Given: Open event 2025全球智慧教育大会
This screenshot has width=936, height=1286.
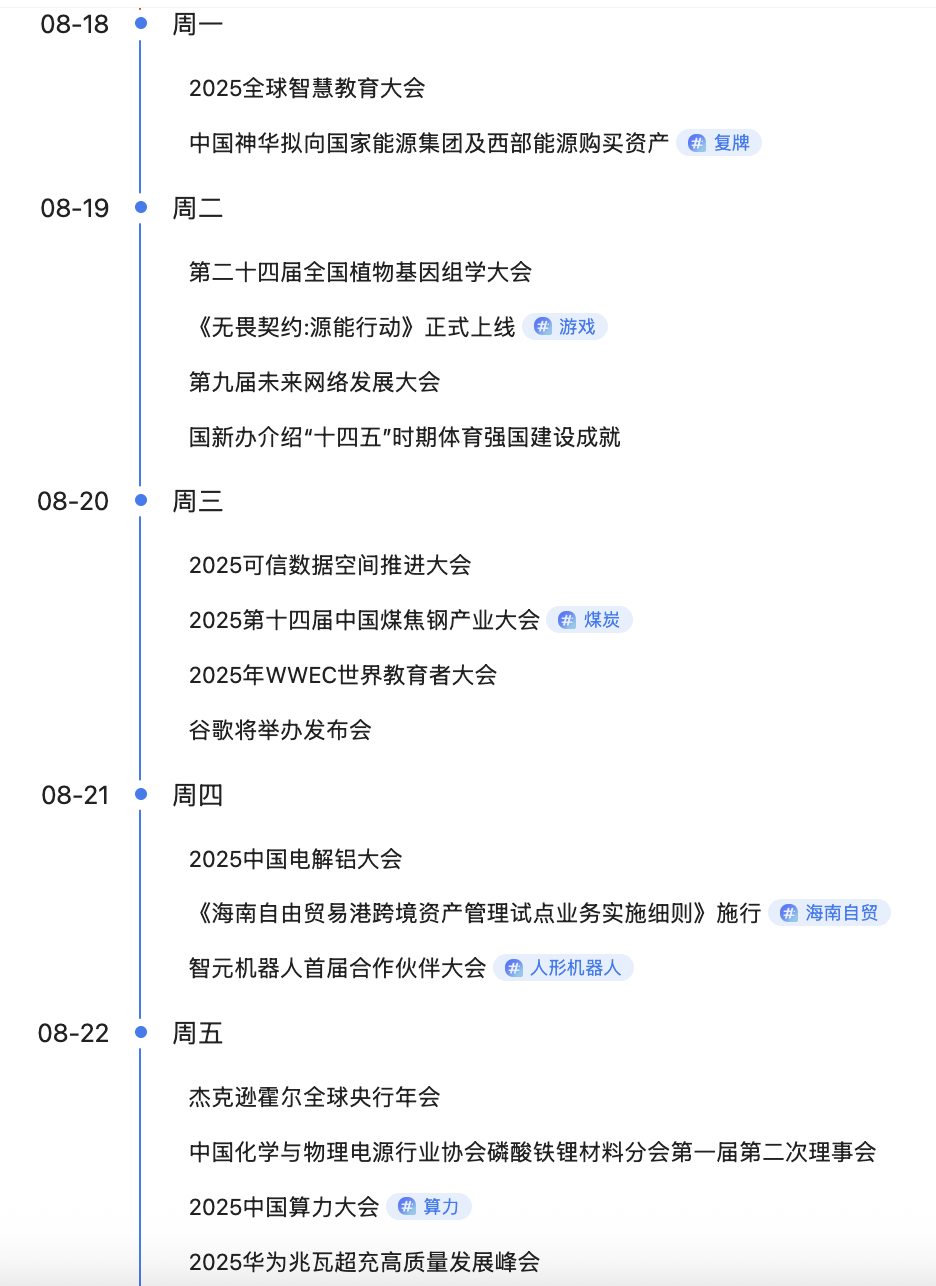Looking at the screenshot, I should click(307, 88).
